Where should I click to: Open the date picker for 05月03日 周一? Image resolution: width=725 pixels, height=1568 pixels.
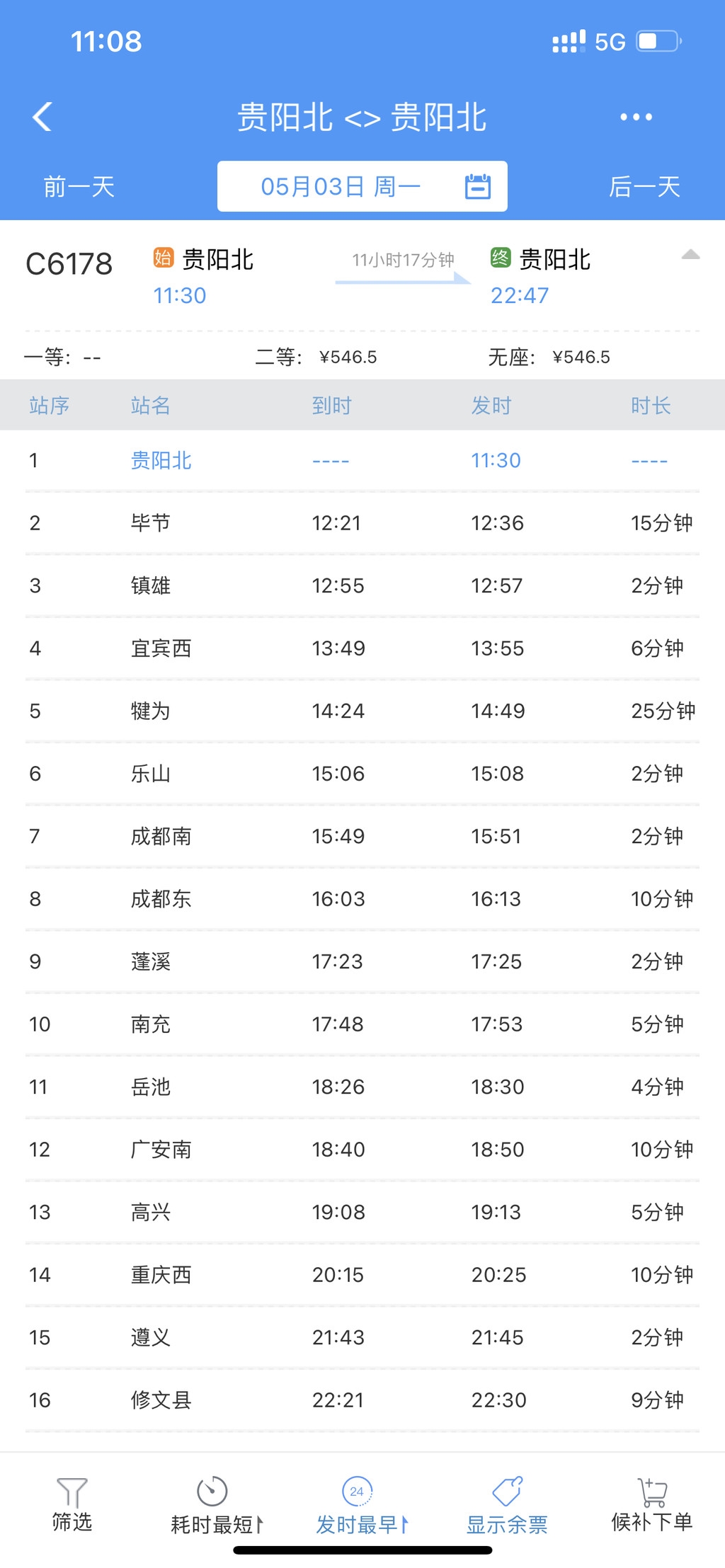[x=362, y=186]
